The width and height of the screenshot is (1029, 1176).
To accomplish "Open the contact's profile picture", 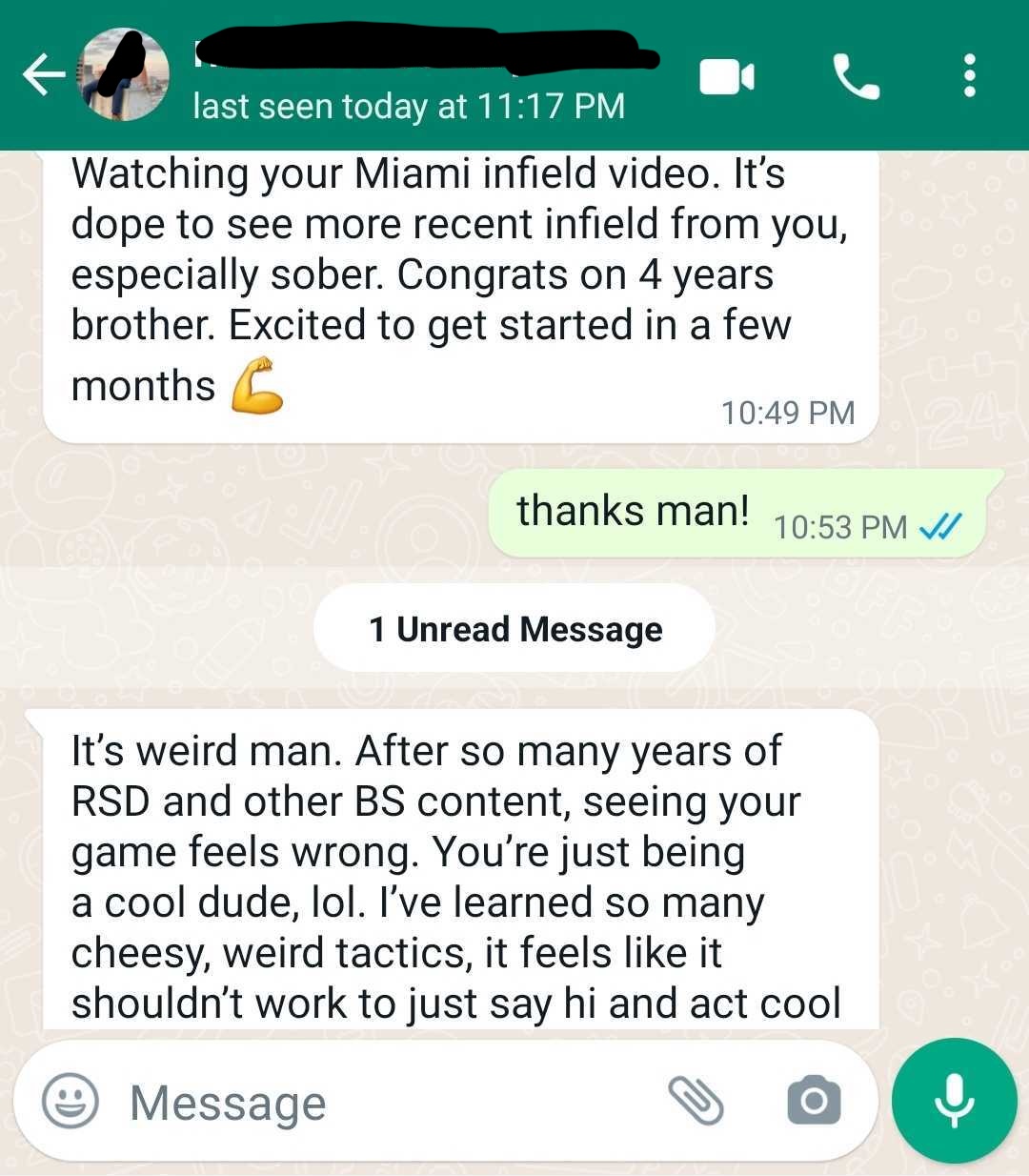I will click(x=123, y=75).
